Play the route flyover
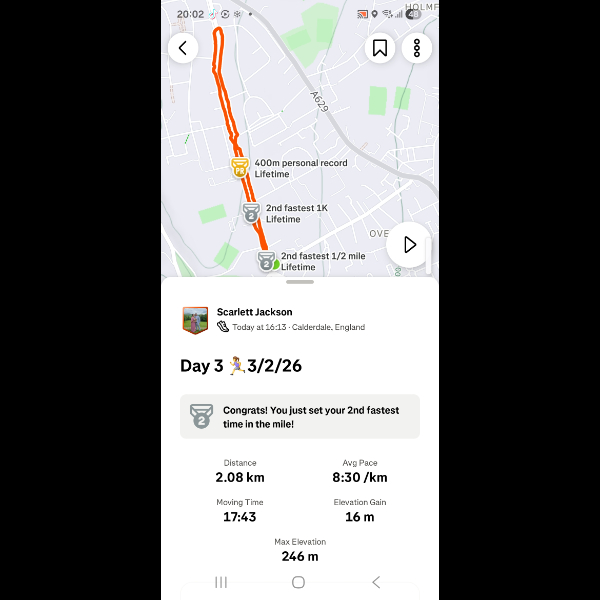 pyautogui.click(x=408, y=244)
